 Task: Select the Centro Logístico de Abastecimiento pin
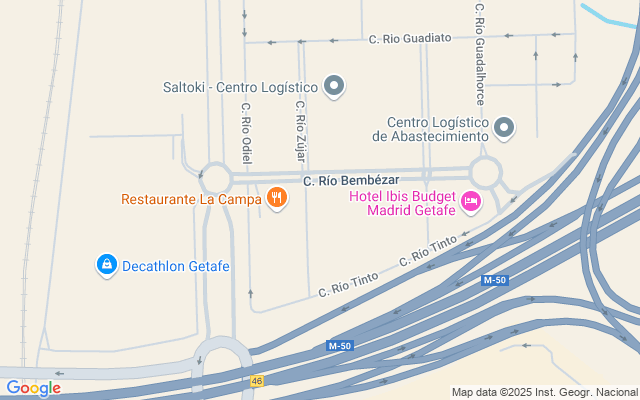[x=505, y=128]
